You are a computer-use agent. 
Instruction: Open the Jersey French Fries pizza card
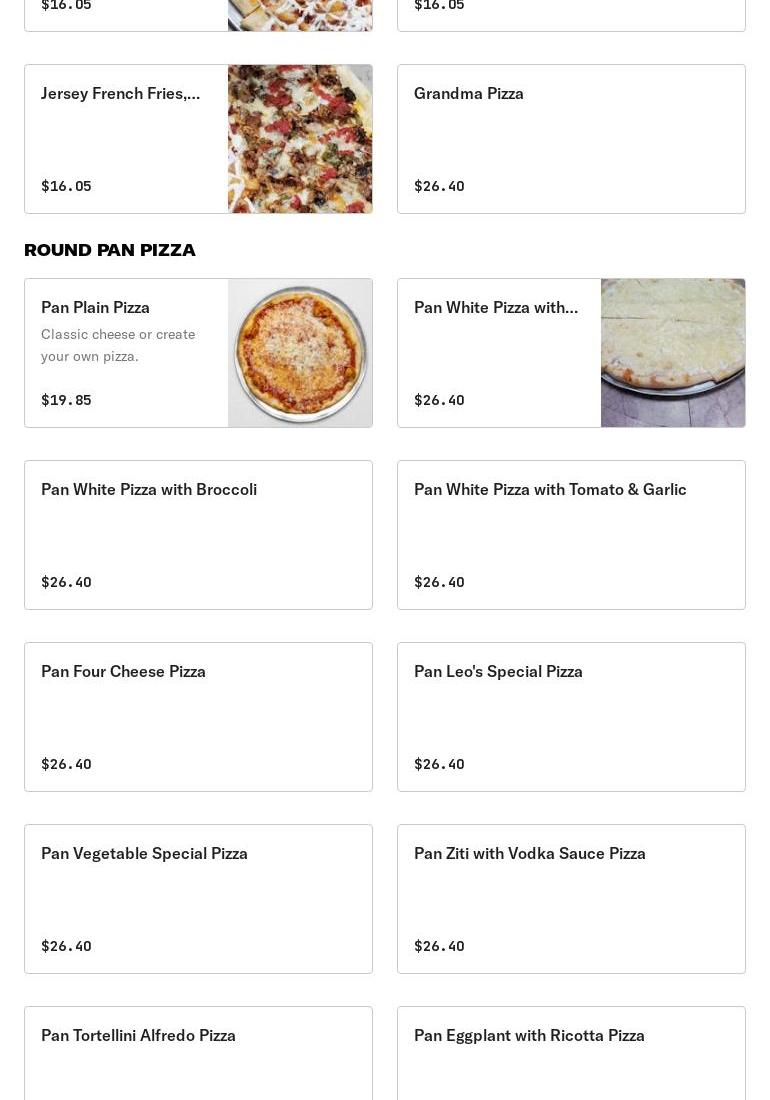pos(198,139)
